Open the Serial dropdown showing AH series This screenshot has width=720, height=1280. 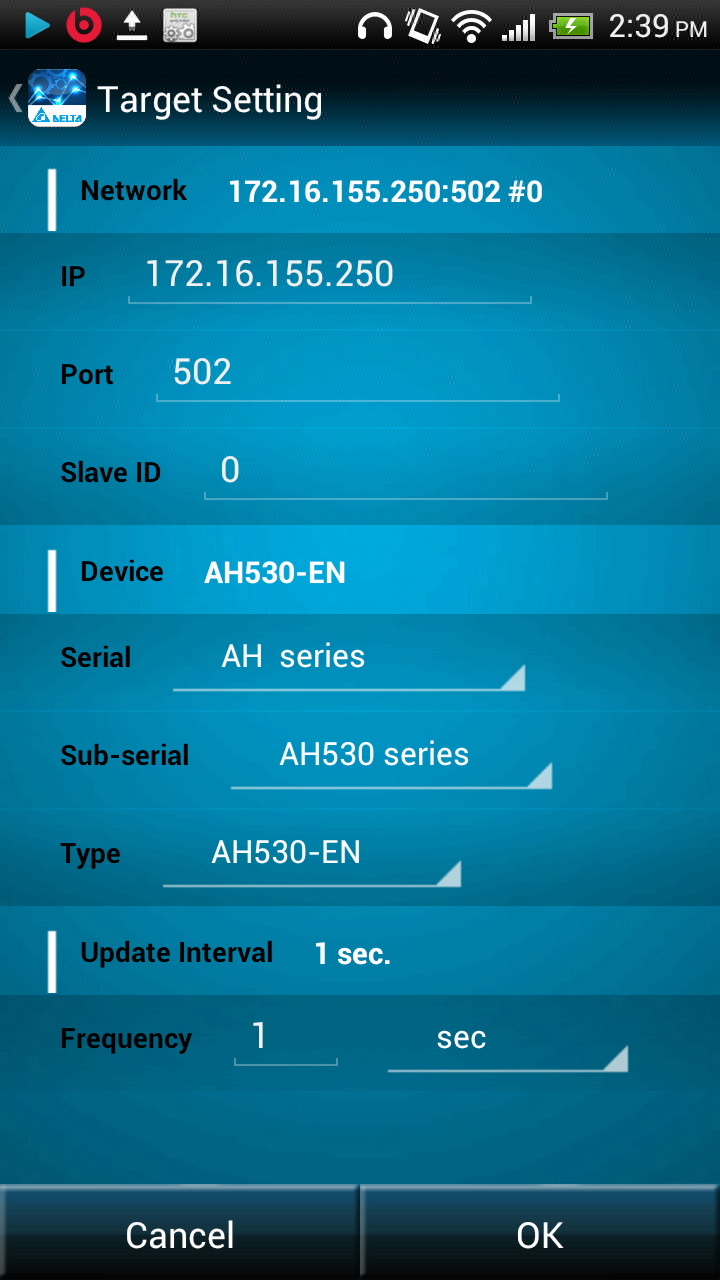pos(348,659)
